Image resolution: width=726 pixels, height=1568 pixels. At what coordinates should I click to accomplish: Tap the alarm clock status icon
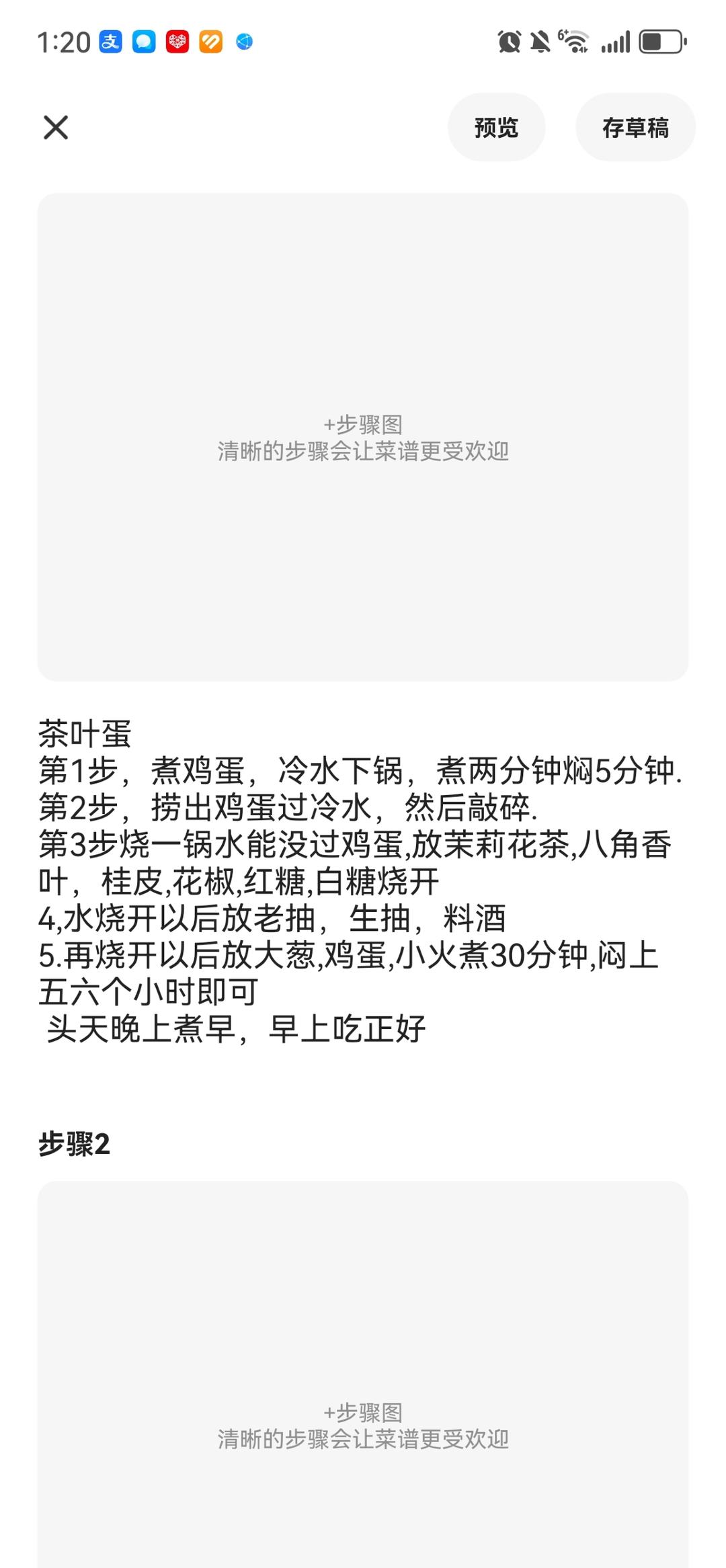tap(509, 42)
